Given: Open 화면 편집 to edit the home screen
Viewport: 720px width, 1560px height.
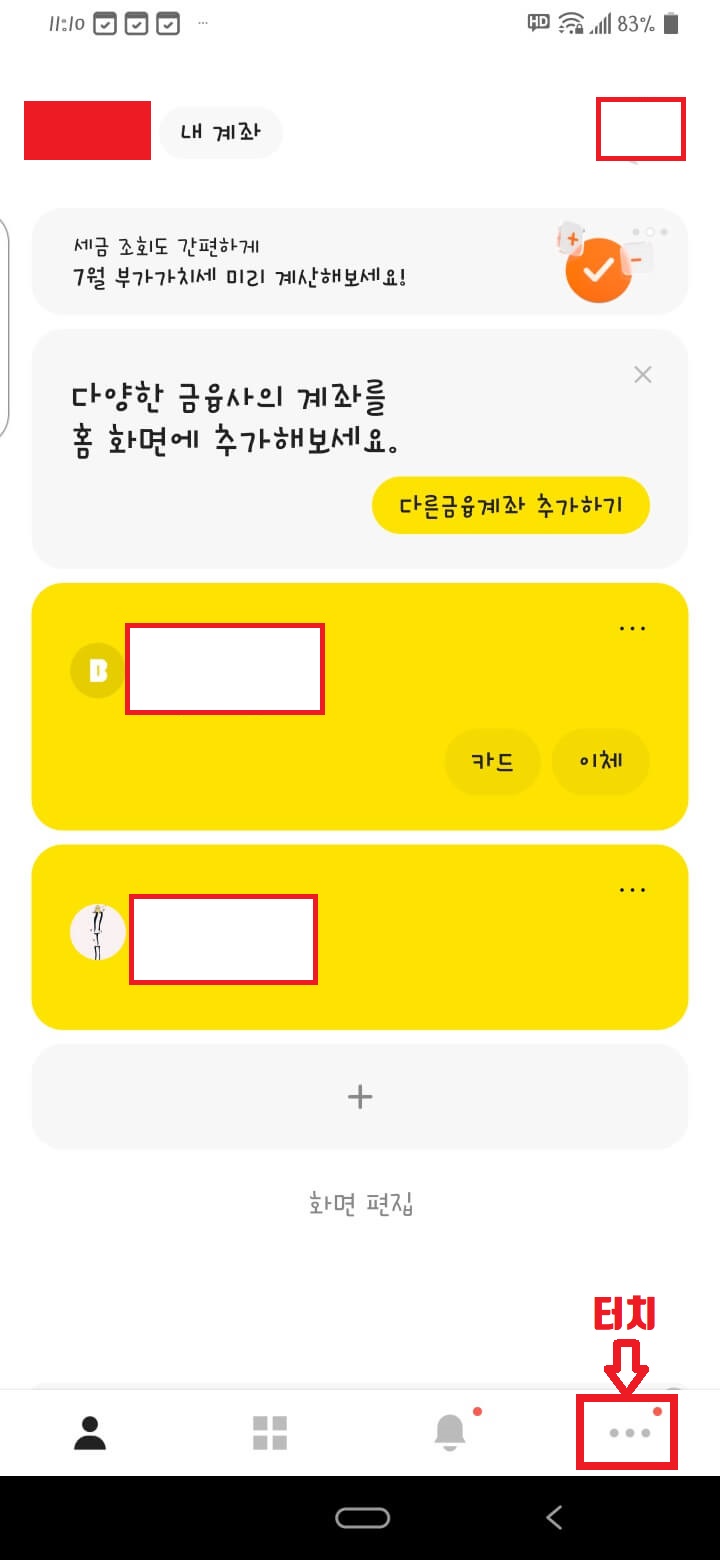Looking at the screenshot, I should click(x=360, y=1204).
